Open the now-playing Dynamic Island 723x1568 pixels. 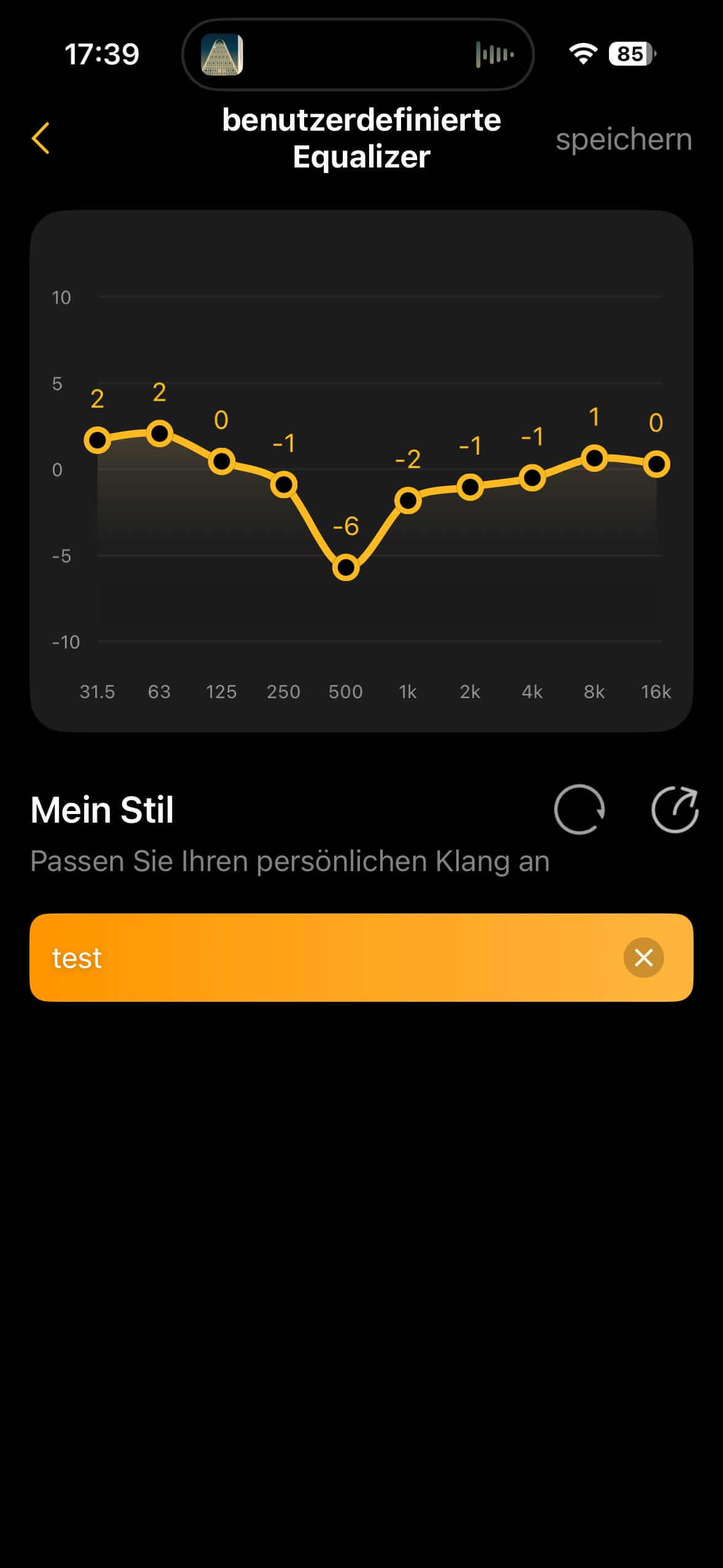[x=358, y=55]
